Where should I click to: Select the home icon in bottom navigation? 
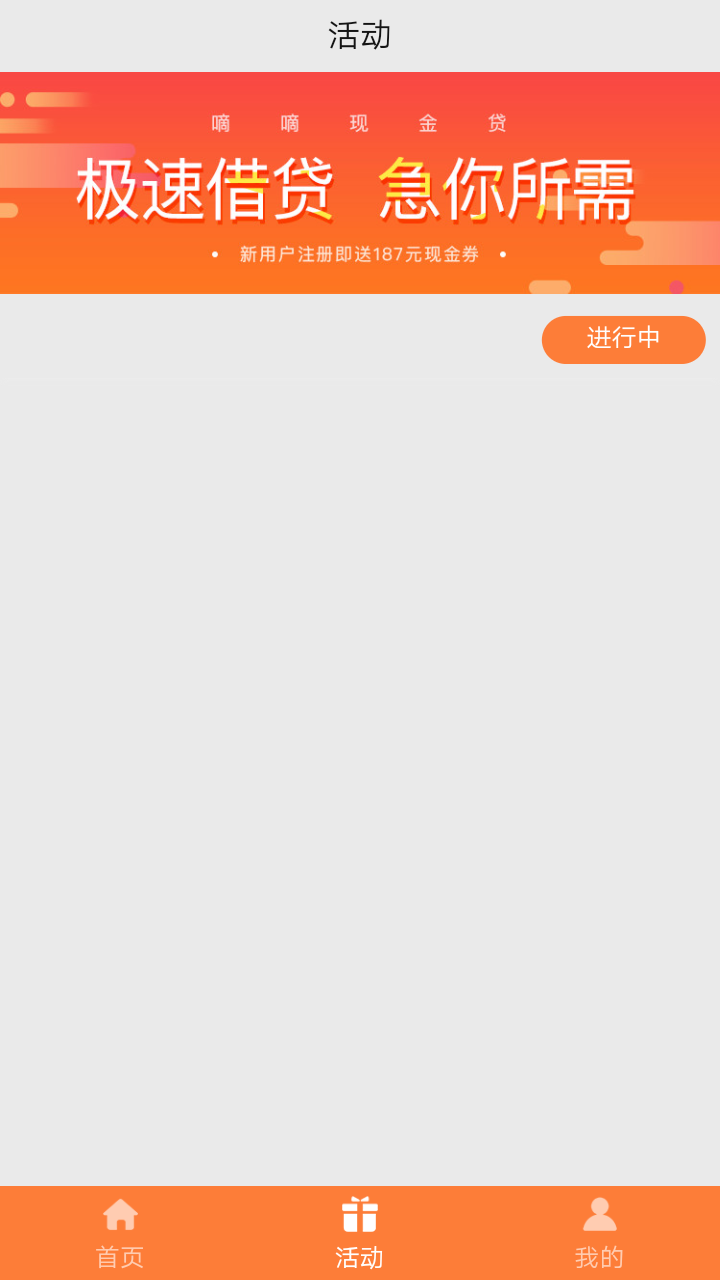[x=120, y=1213]
